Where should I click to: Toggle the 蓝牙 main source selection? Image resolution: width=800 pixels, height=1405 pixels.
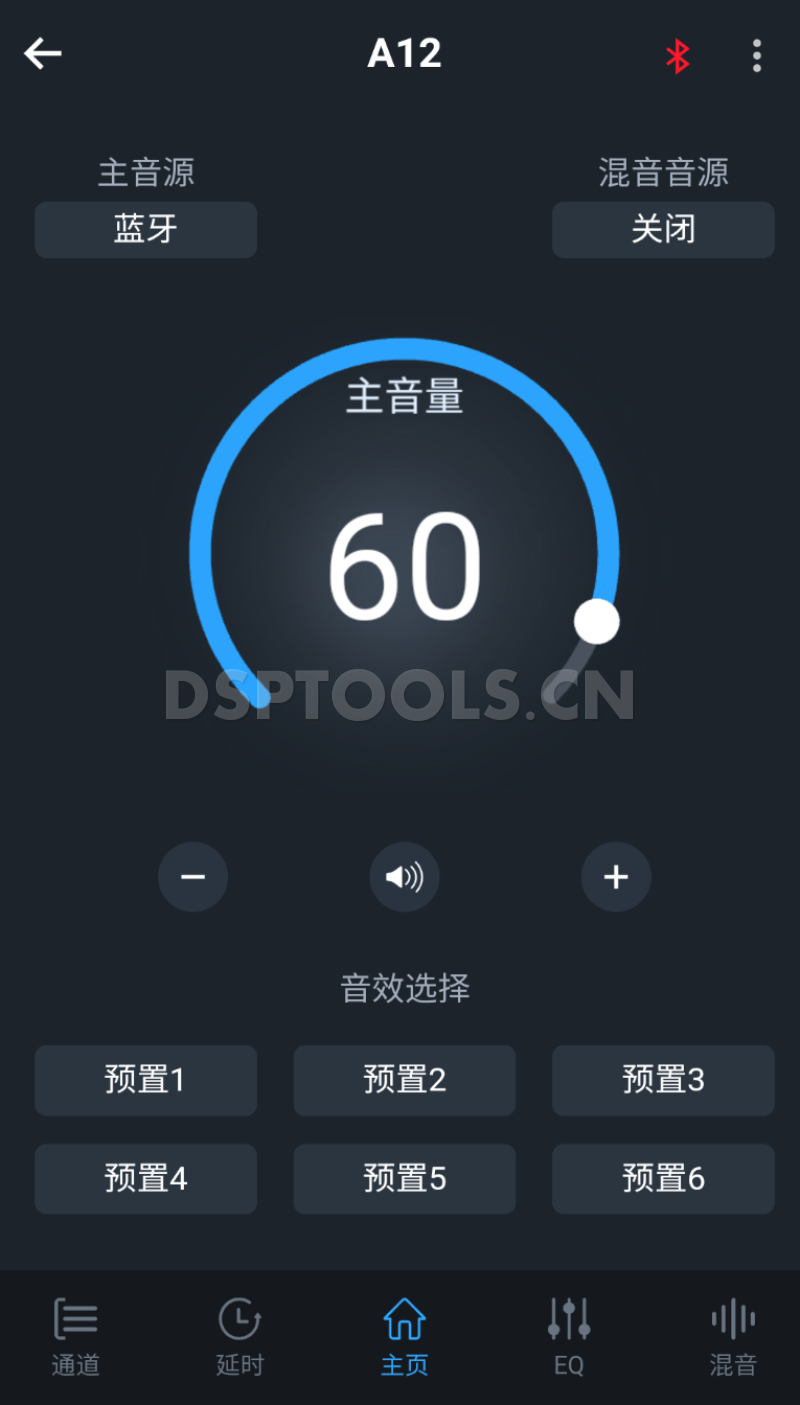[x=146, y=229]
